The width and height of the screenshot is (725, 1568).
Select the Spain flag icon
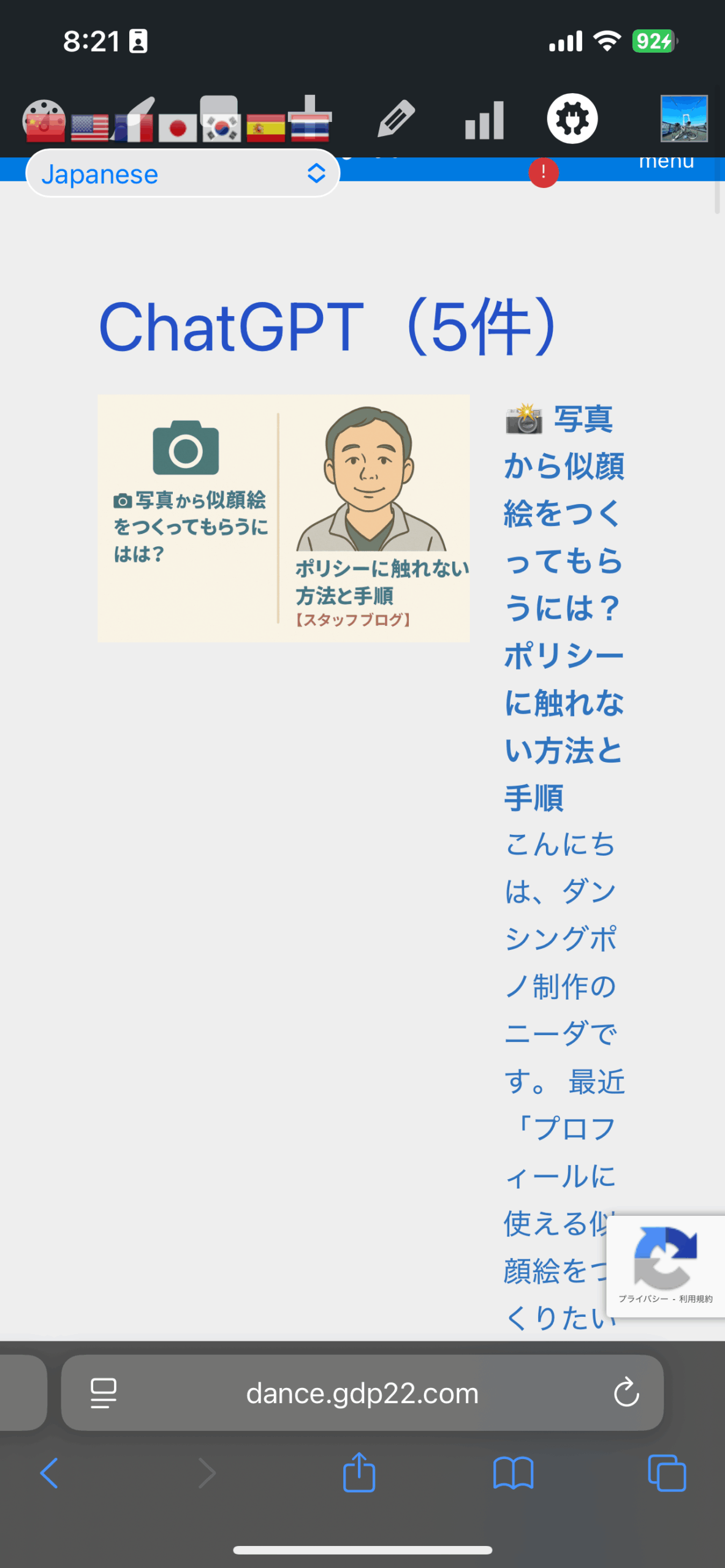[265, 128]
